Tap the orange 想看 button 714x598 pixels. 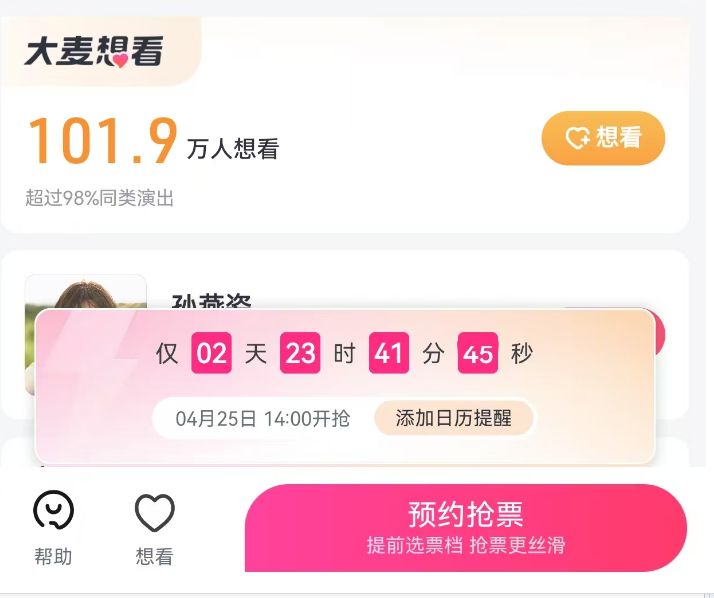tap(603, 138)
